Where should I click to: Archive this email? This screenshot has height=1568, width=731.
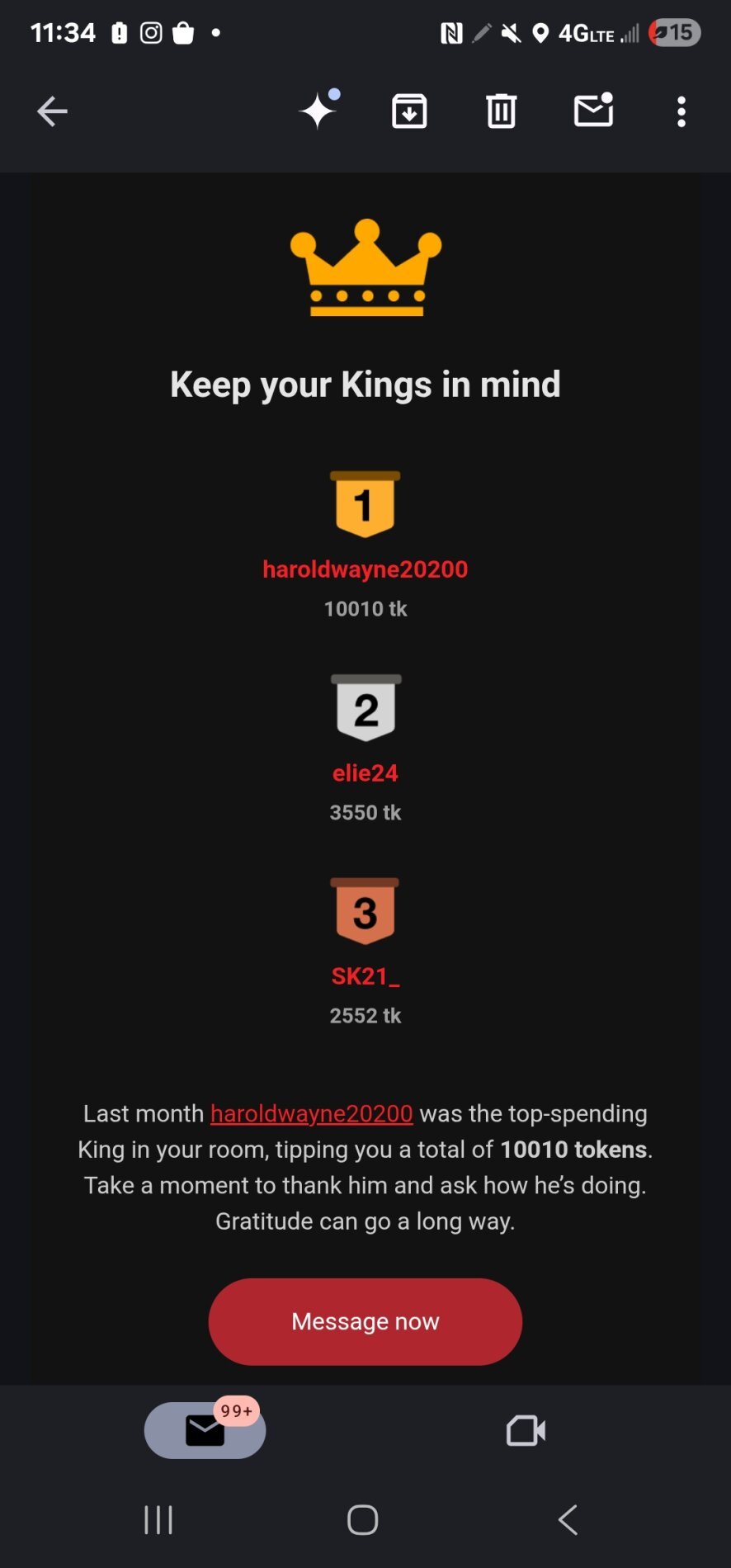[409, 111]
